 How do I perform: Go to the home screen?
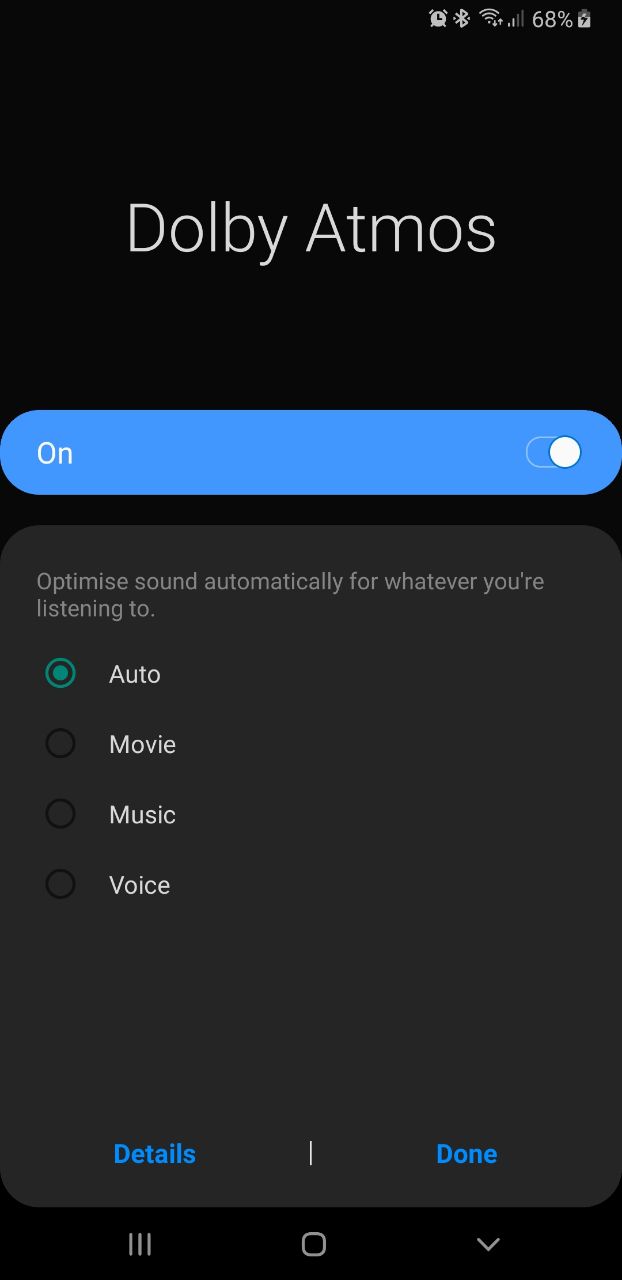click(x=314, y=1244)
